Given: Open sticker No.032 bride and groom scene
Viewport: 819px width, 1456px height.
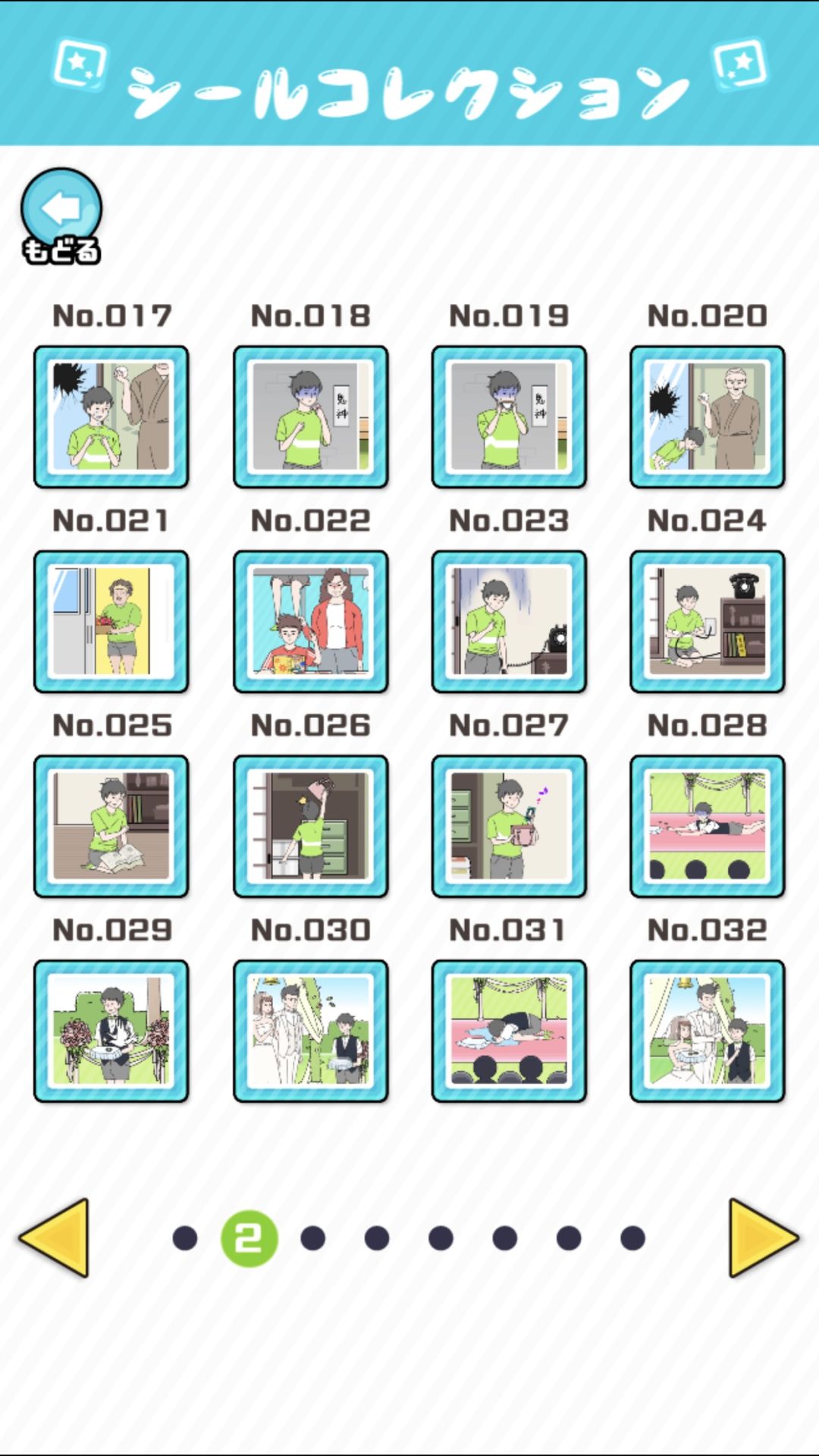Looking at the screenshot, I should point(708,1030).
